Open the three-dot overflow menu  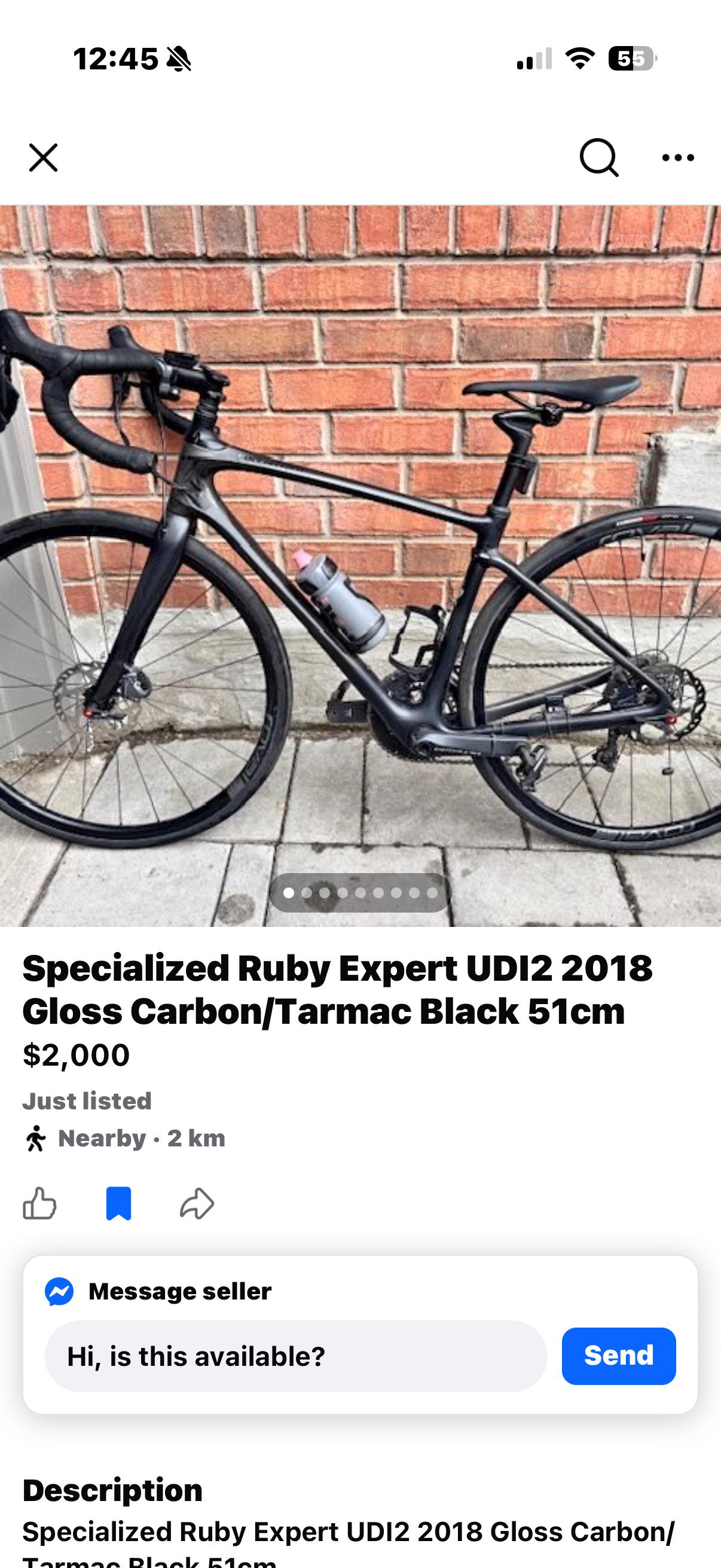pyautogui.click(x=677, y=158)
